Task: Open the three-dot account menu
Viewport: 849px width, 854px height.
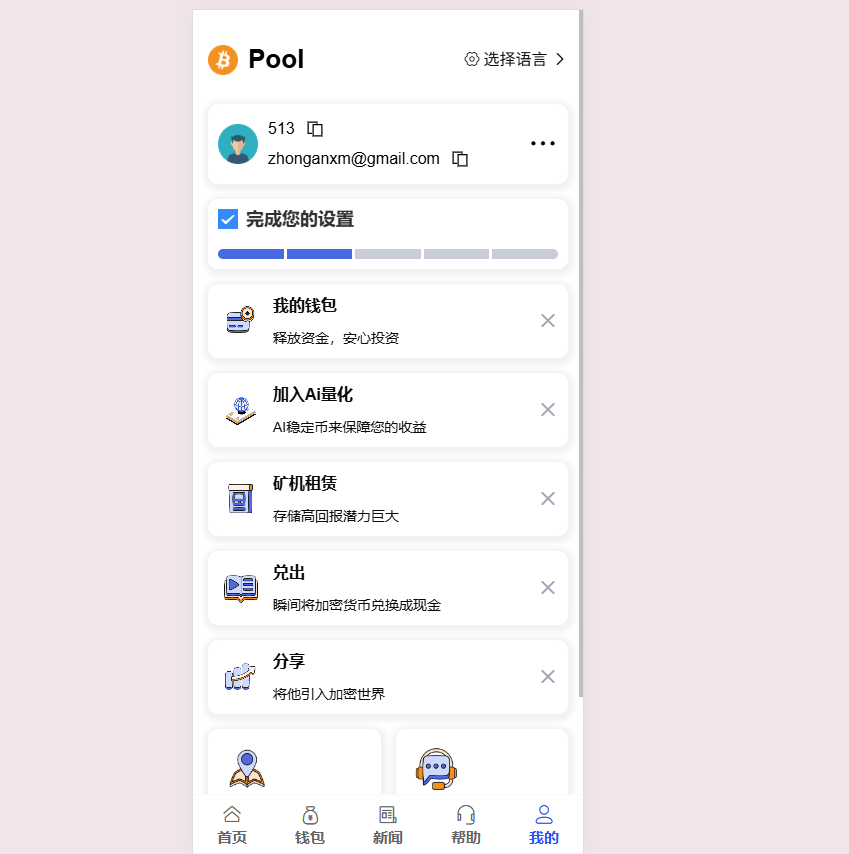Action: pyautogui.click(x=542, y=144)
